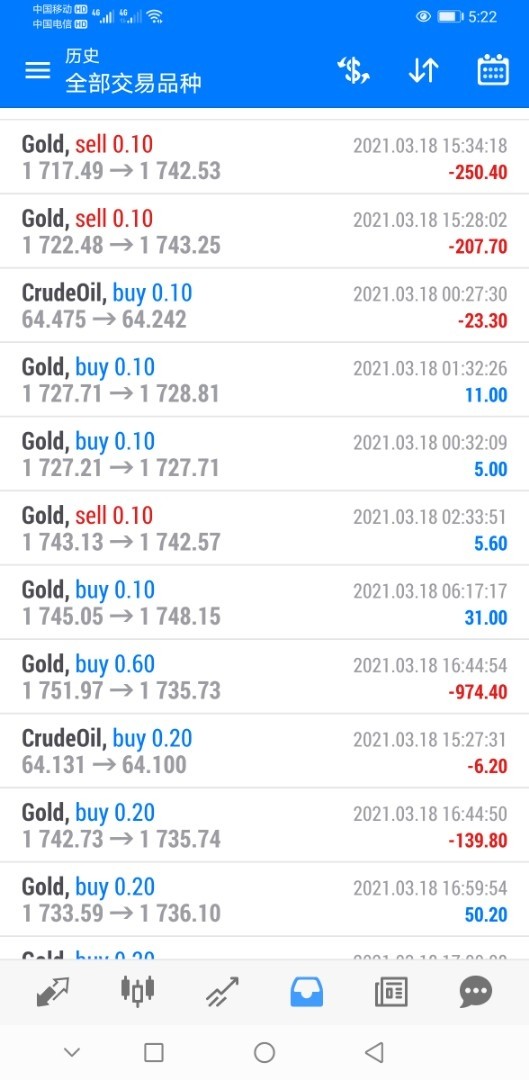
Task: Open the hamburger drawer menu
Action: tap(38, 70)
